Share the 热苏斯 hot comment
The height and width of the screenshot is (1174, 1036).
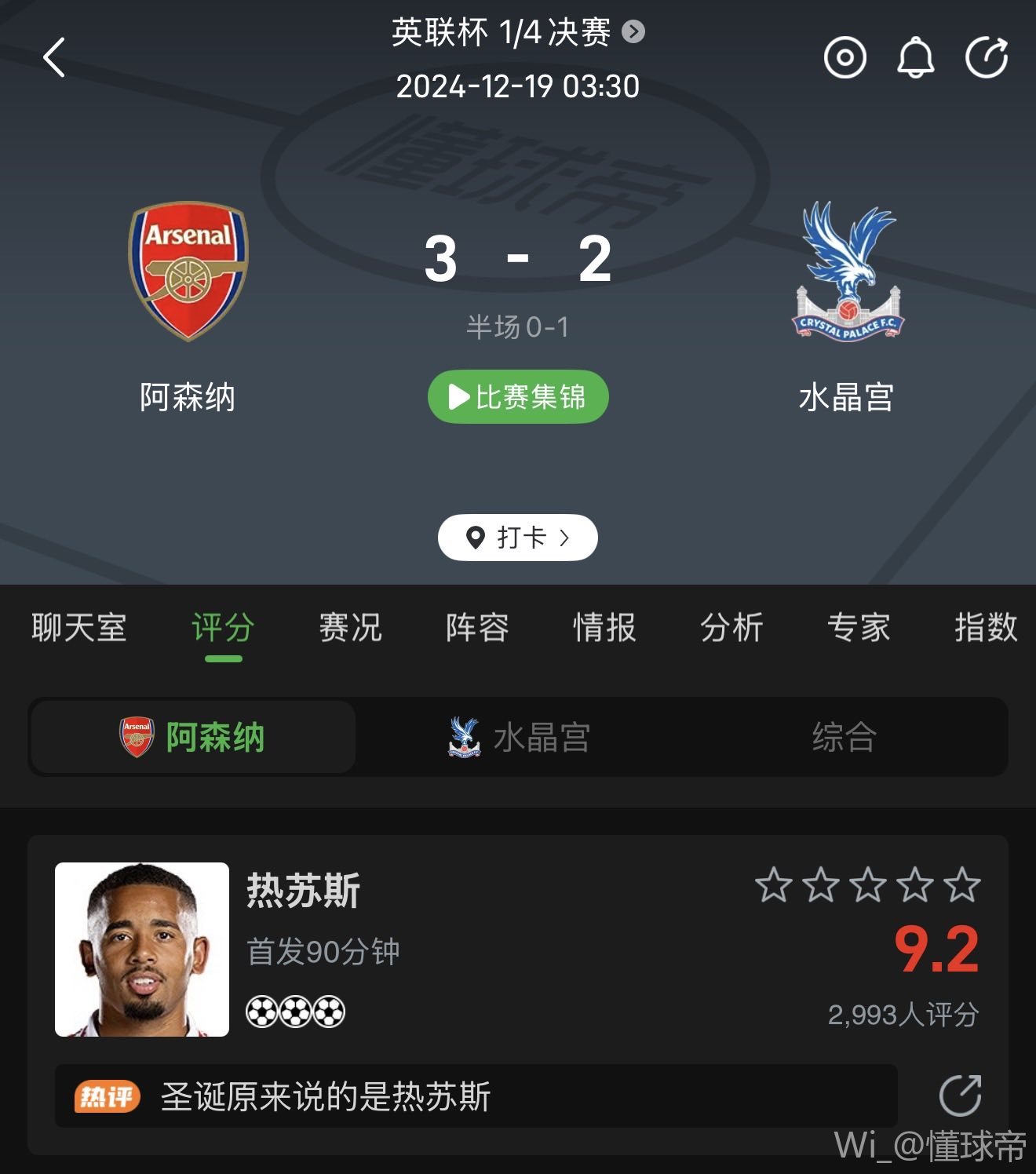960,1095
